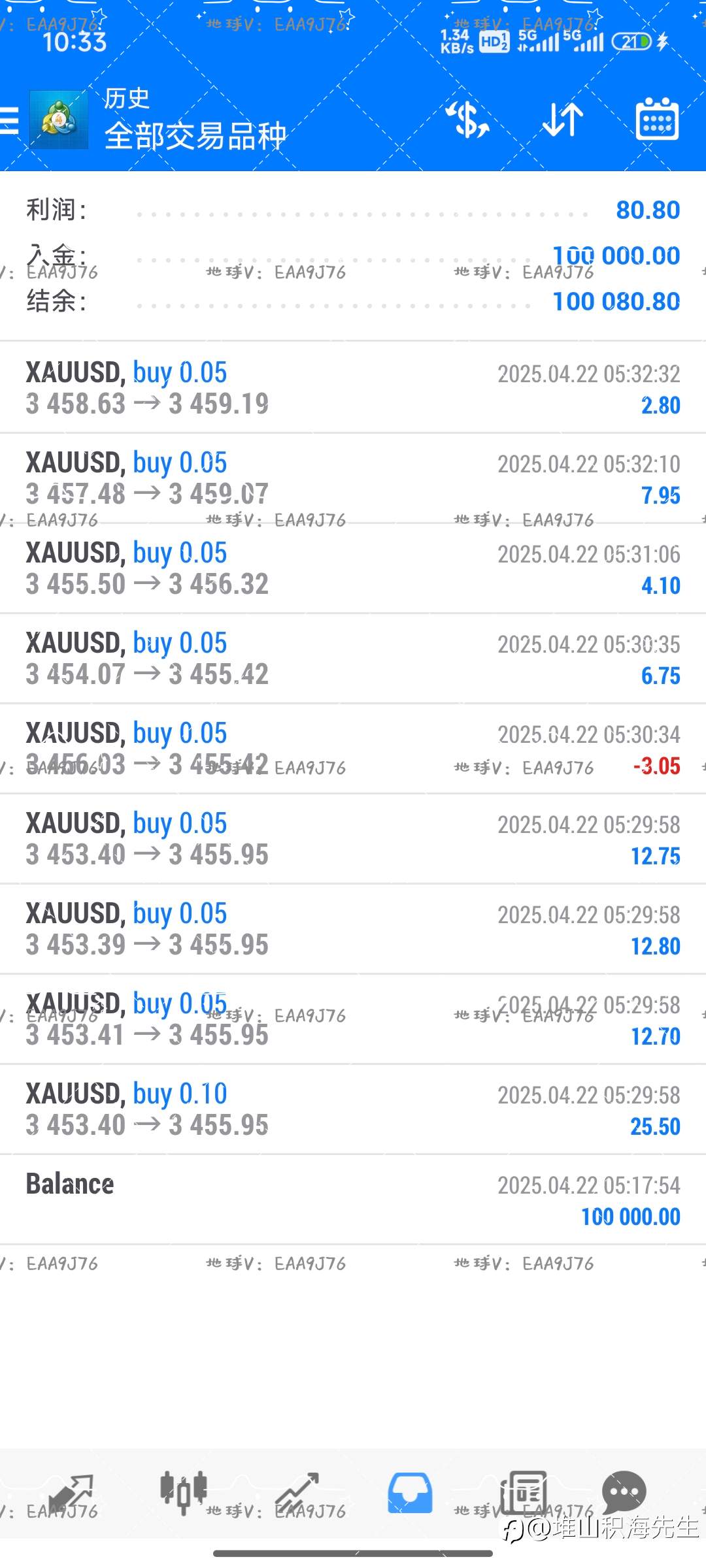Open the Balance deposit entry of 100 000.00

point(353,1199)
